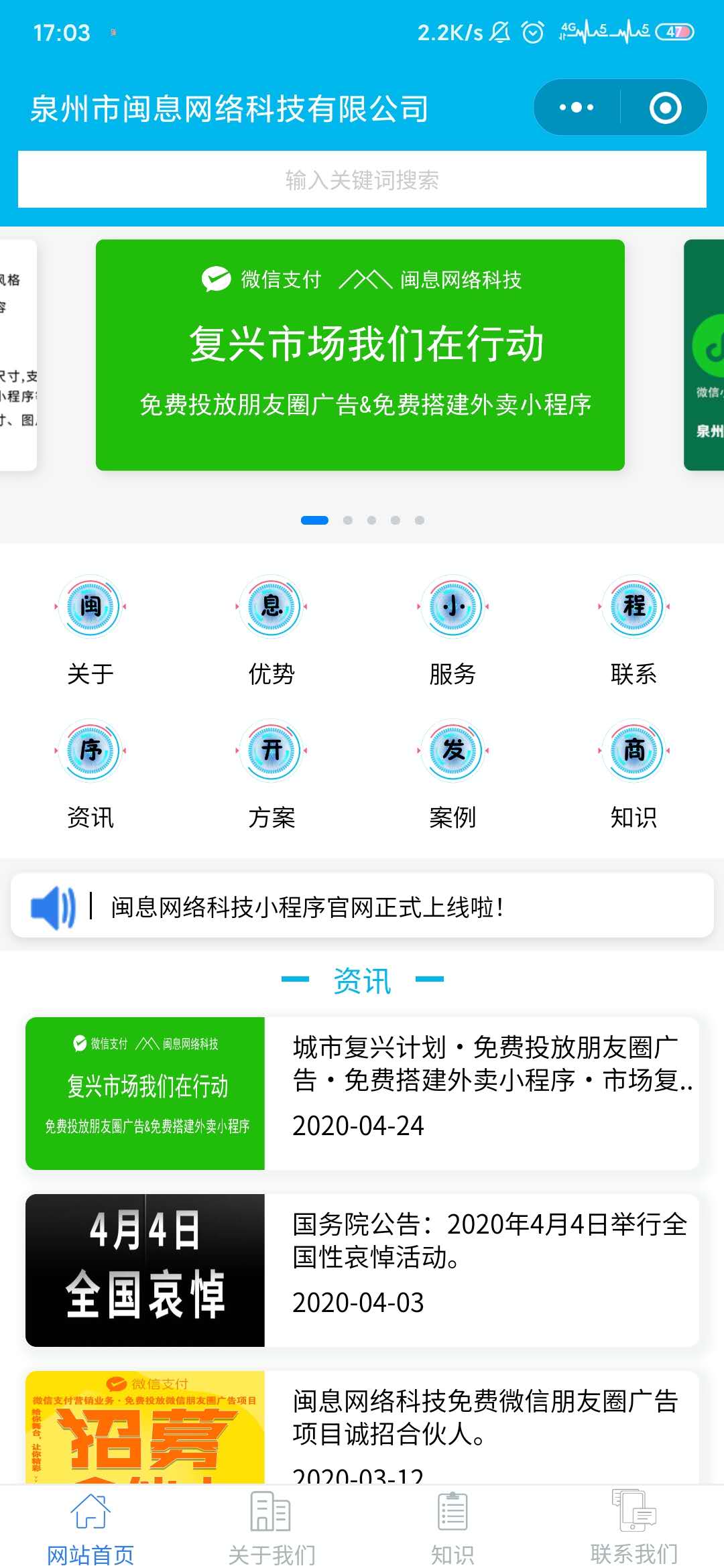Open the 资讯 shortcut icon
The width and height of the screenshot is (724, 1568).
coord(90,752)
